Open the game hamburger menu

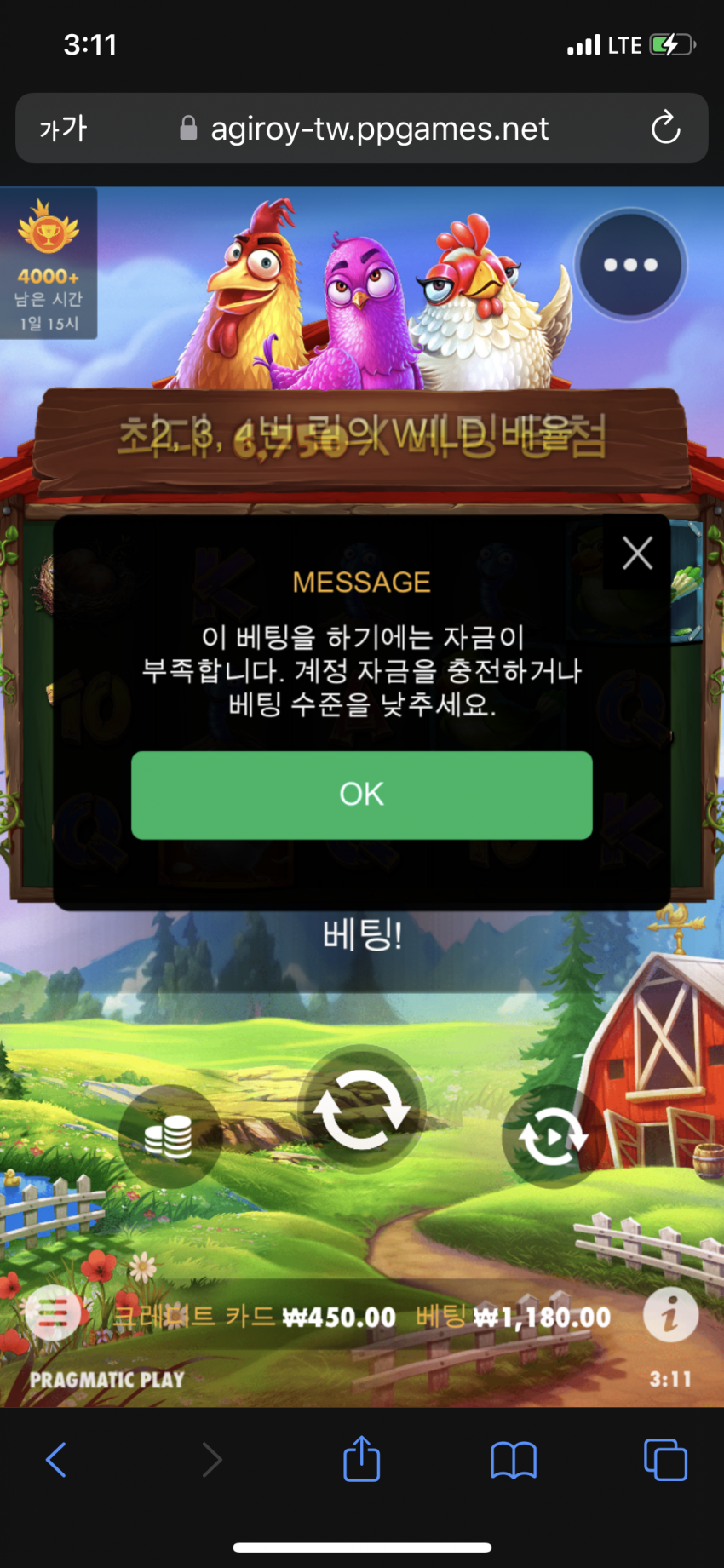pyautogui.click(x=53, y=1314)
